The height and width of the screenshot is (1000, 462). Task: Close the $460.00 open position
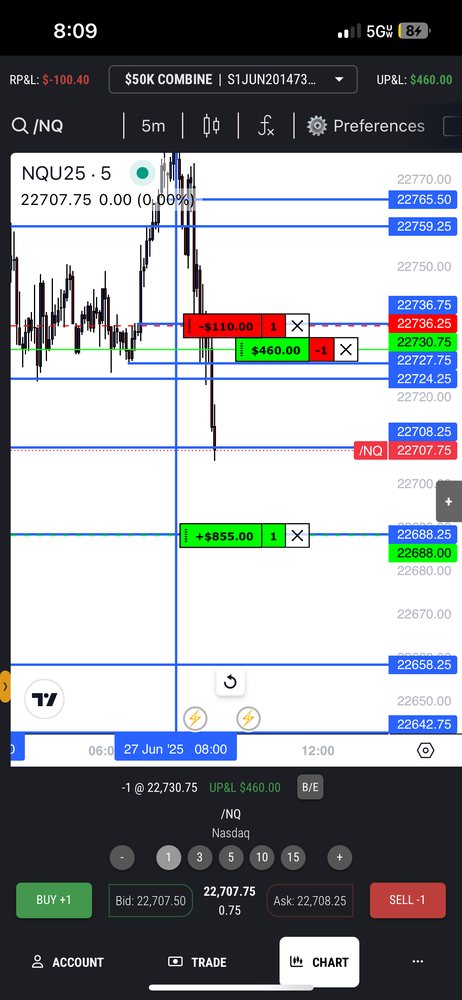point(346,350)
